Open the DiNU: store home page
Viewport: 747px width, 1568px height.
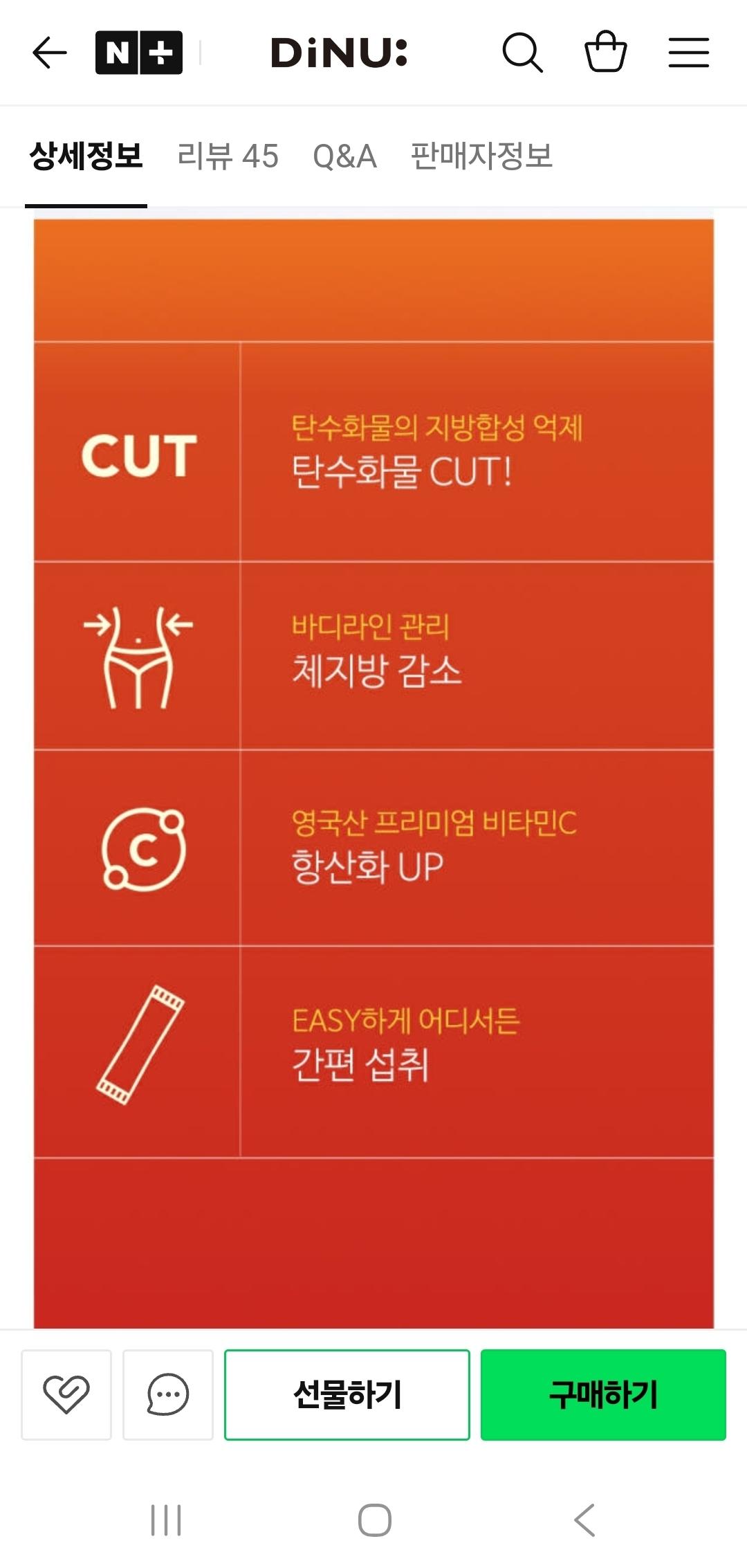click(x=339, y=53)
